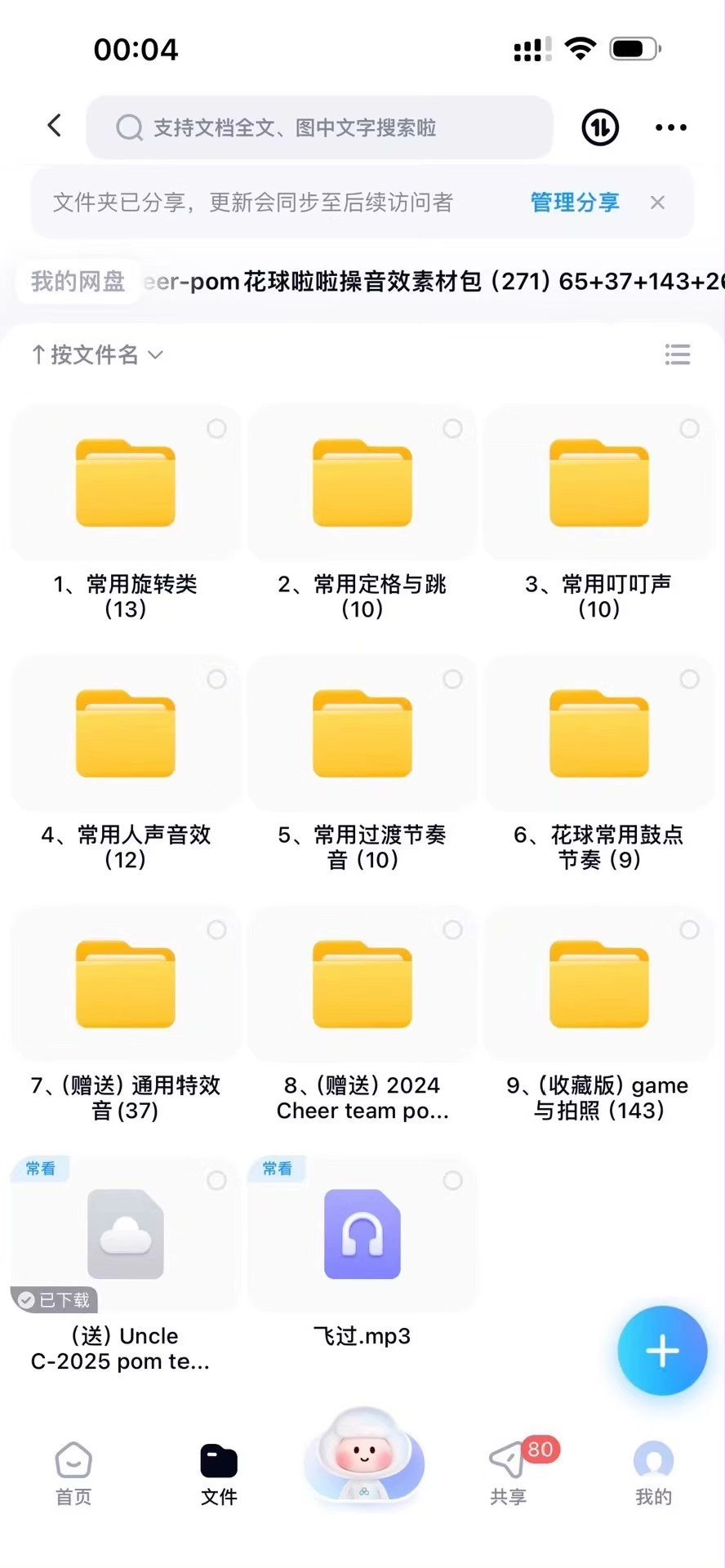725x1568 pixels.
Task: Open folder 1、常用旋转类 (13)
Action: 126,483
